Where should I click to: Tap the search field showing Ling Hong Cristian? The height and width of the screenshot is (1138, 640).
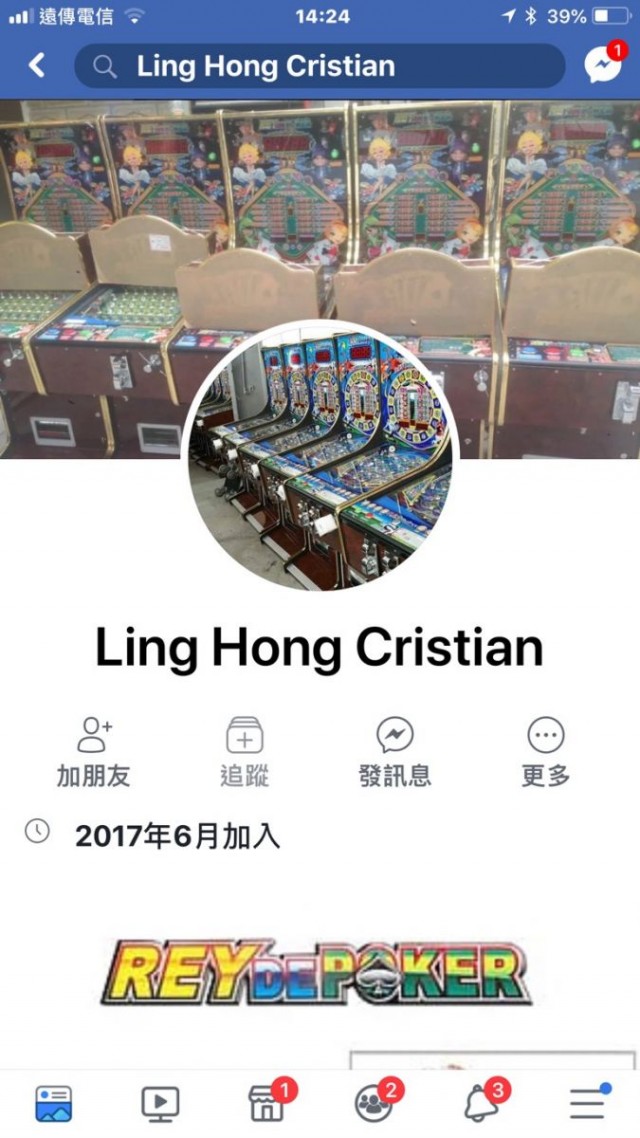point(320,67)
